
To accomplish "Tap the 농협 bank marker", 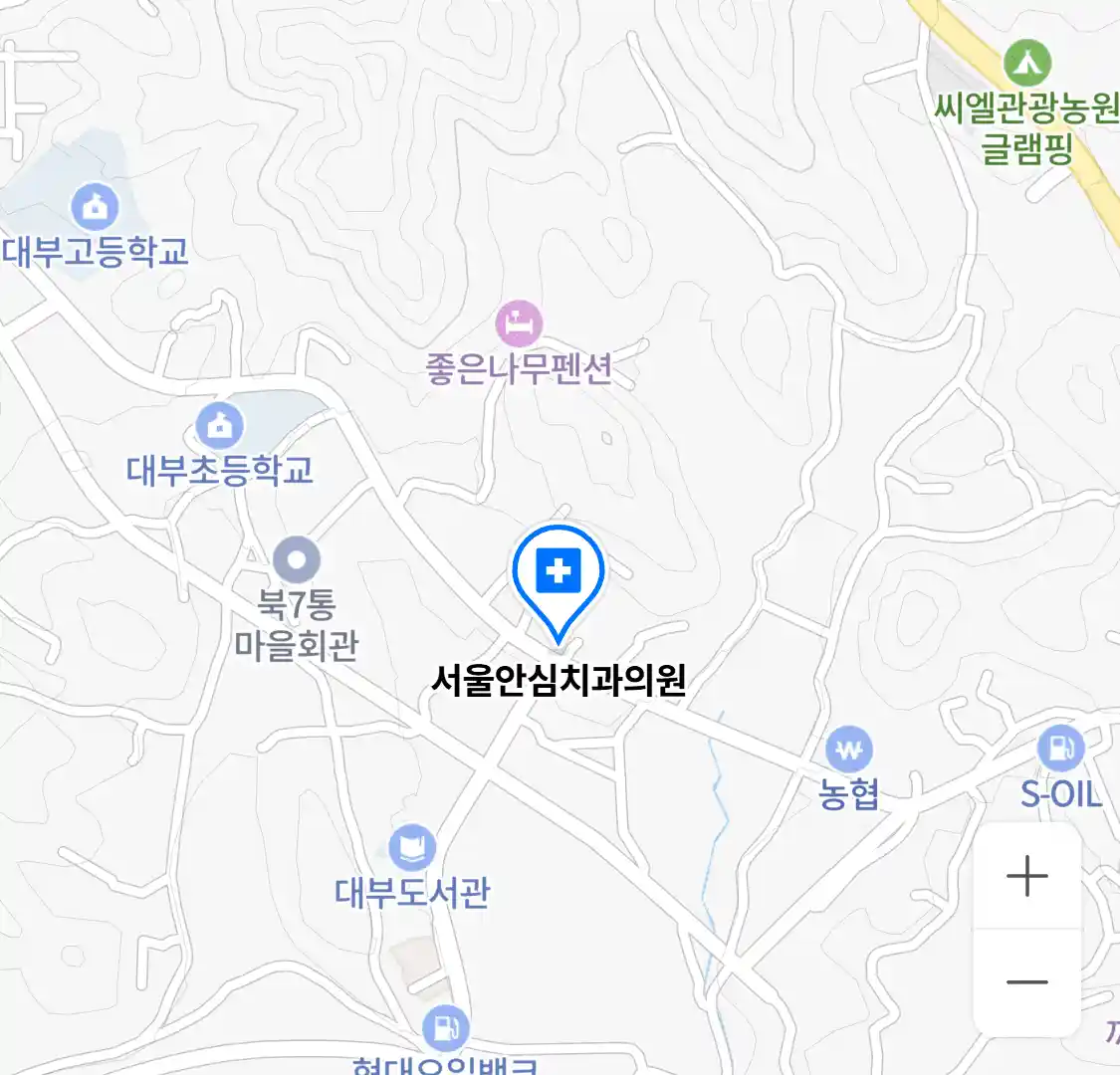I will click(x=848, y=750).
